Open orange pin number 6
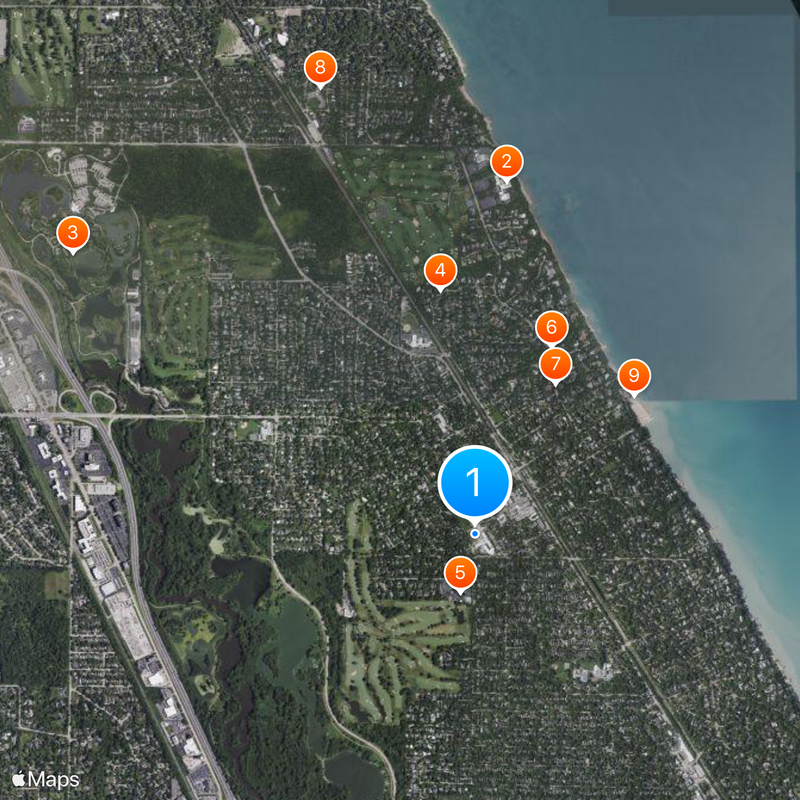 coord(551,327)
